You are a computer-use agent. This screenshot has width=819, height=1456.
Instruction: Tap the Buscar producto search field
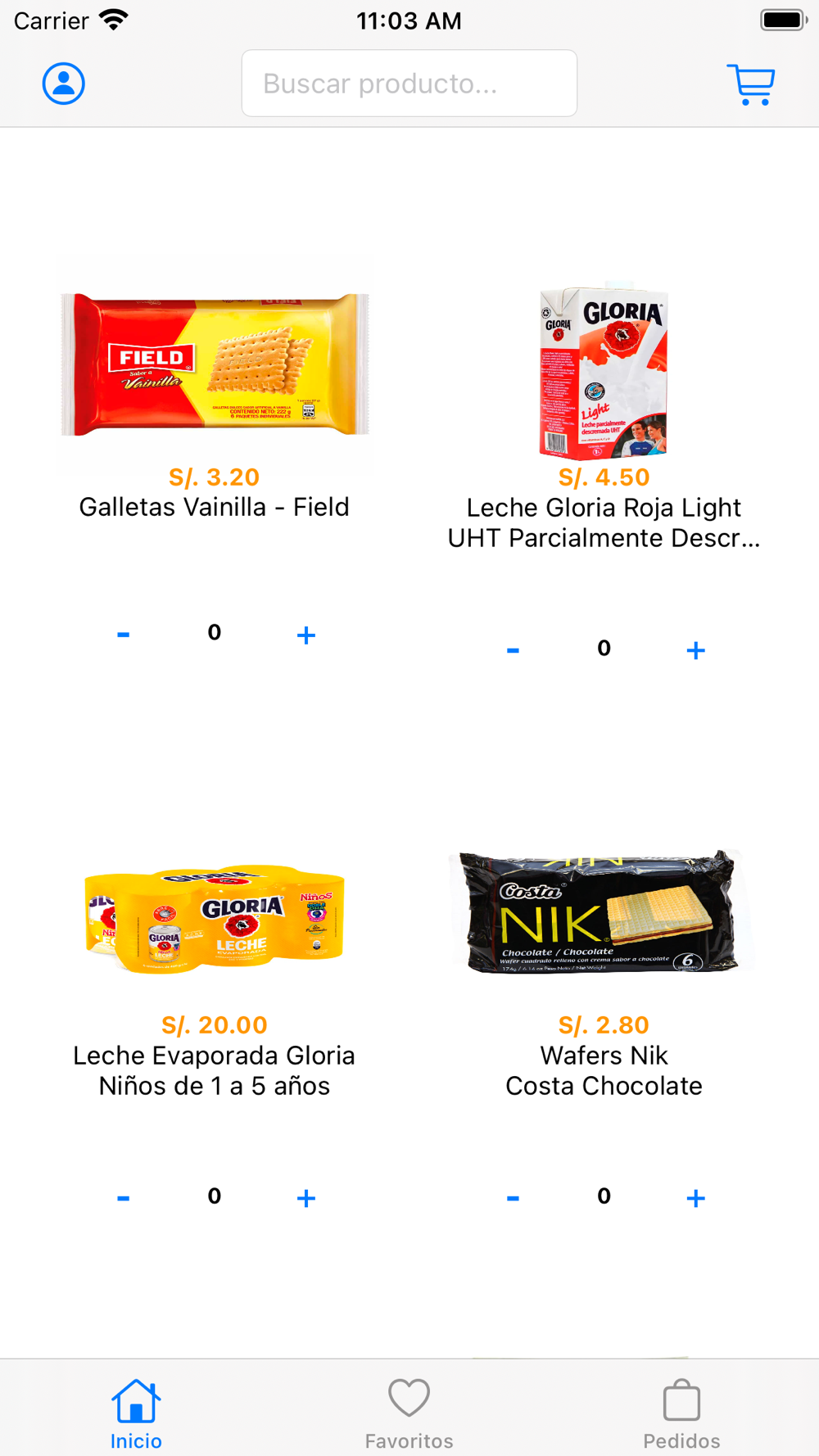pyautogui.click(x=409, y=84)
